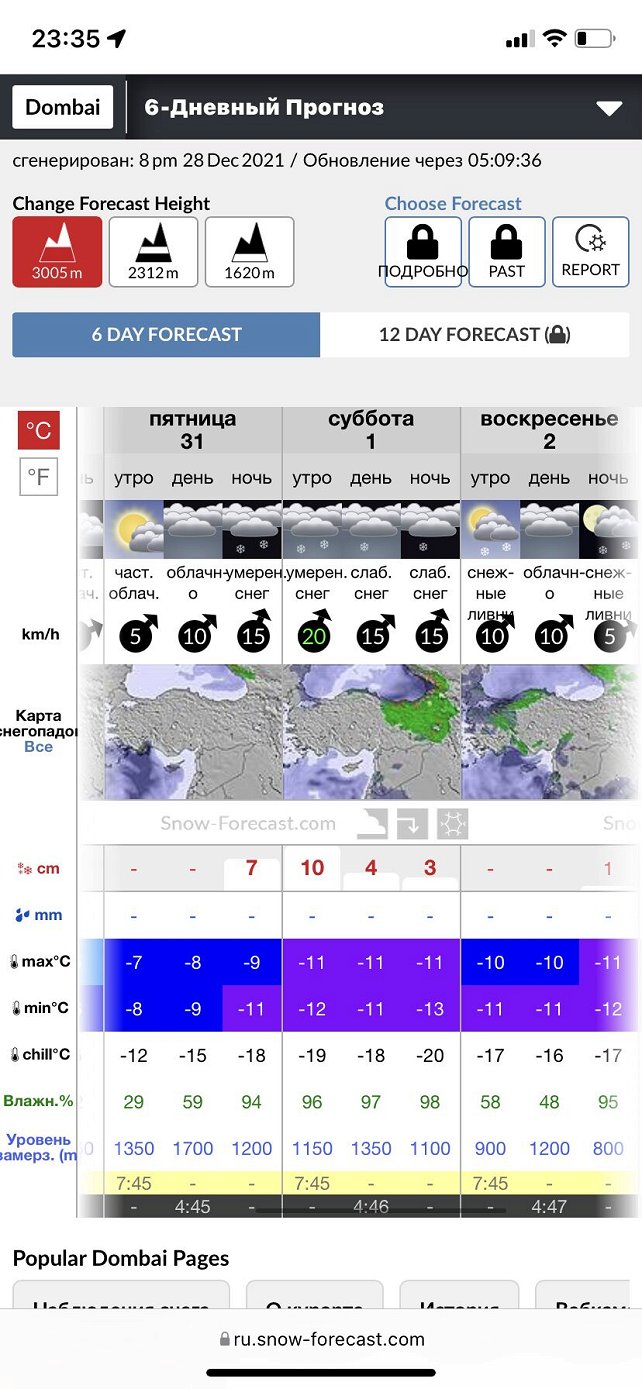
Task: Select the 2312 m forecast height
Action: tap(153, 252)
